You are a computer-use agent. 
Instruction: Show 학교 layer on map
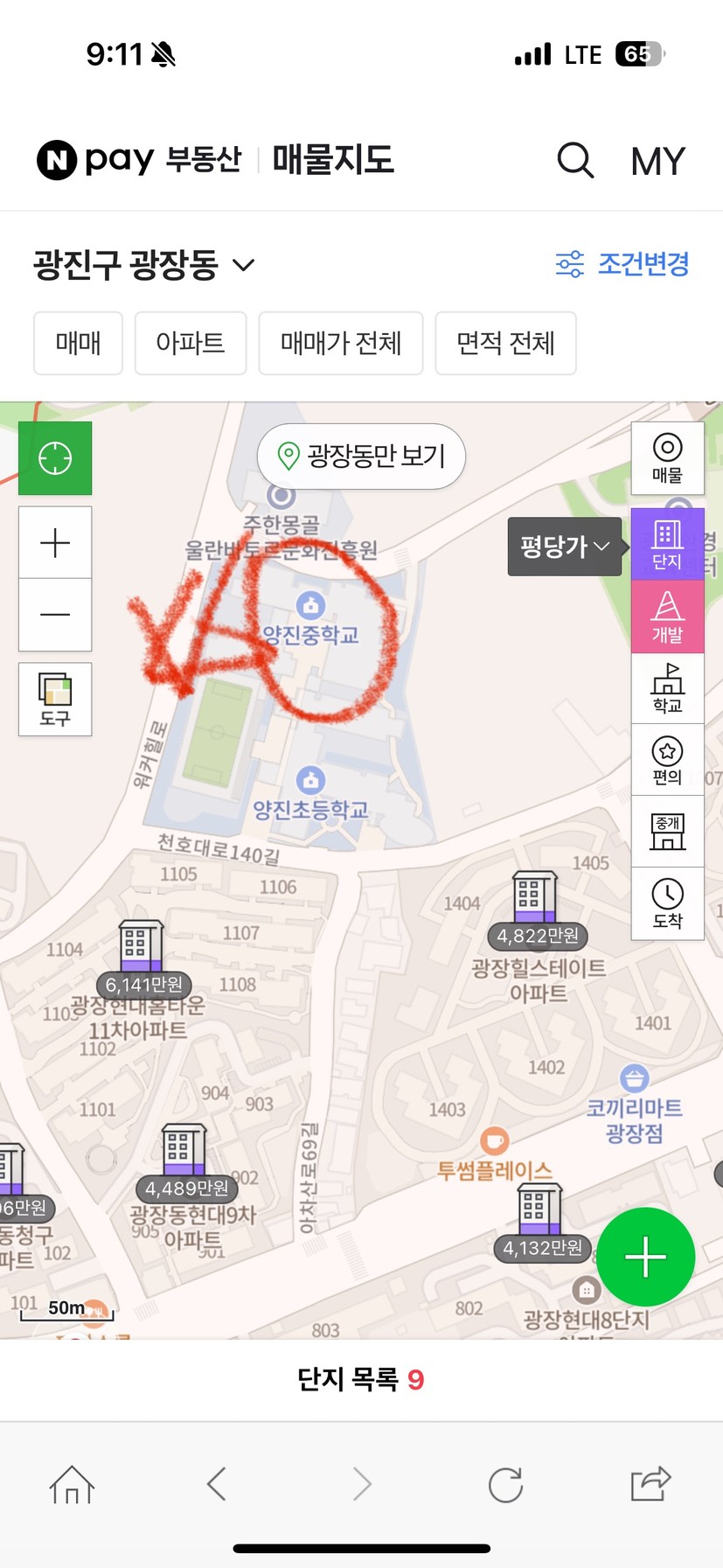click(x=667, y=687)
